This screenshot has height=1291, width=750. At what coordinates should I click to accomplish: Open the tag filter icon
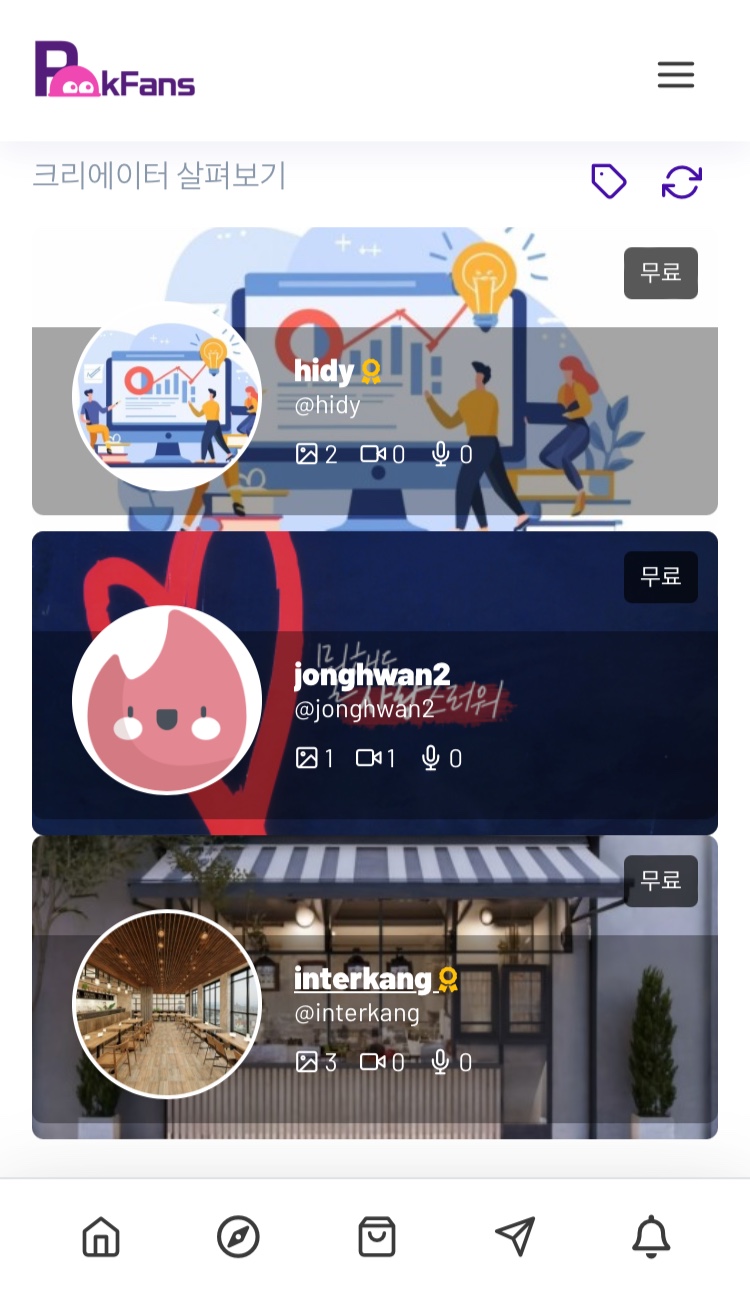[x=608, y=182]
